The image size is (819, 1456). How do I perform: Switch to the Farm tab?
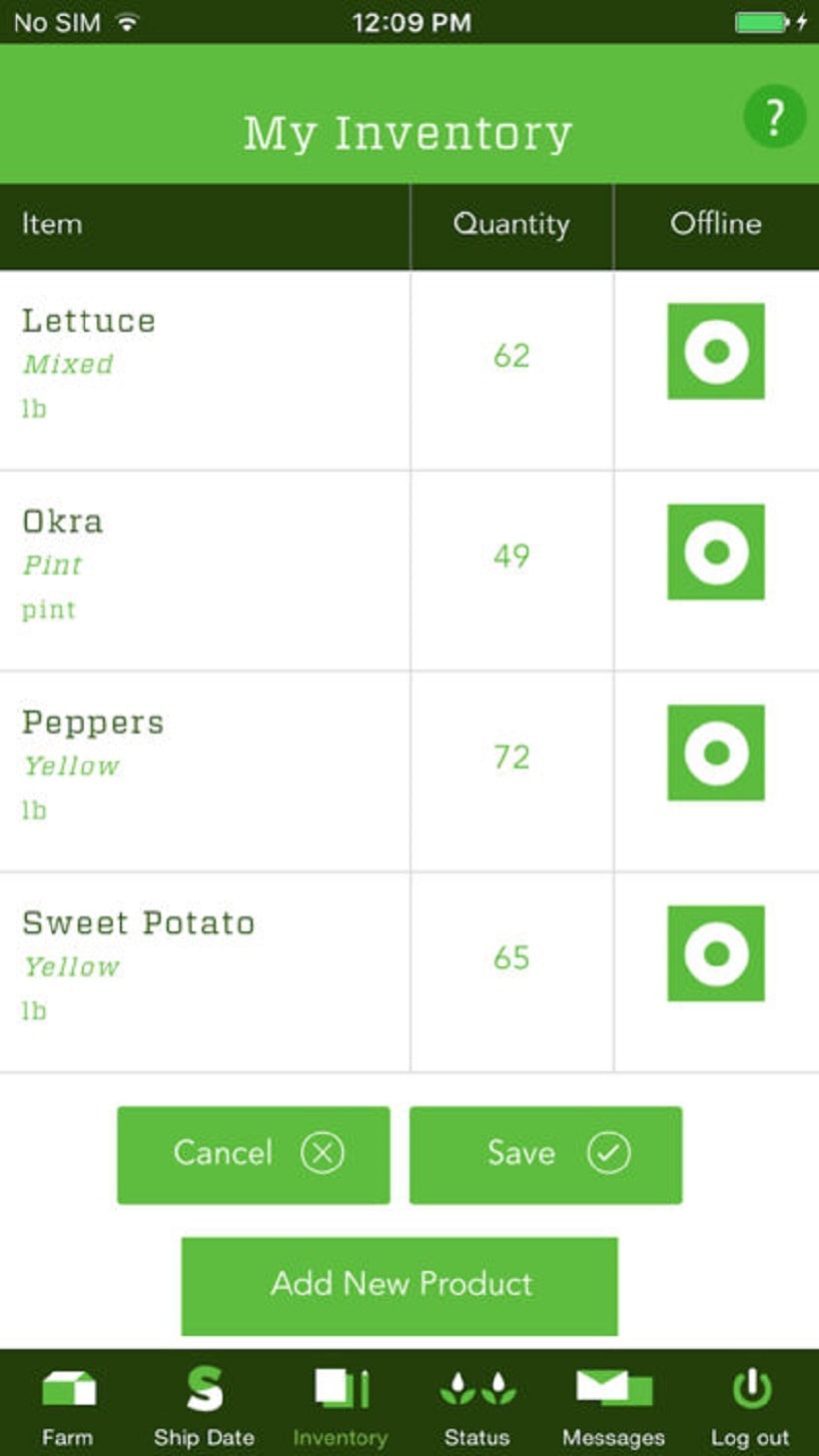tap(68, 1405)
